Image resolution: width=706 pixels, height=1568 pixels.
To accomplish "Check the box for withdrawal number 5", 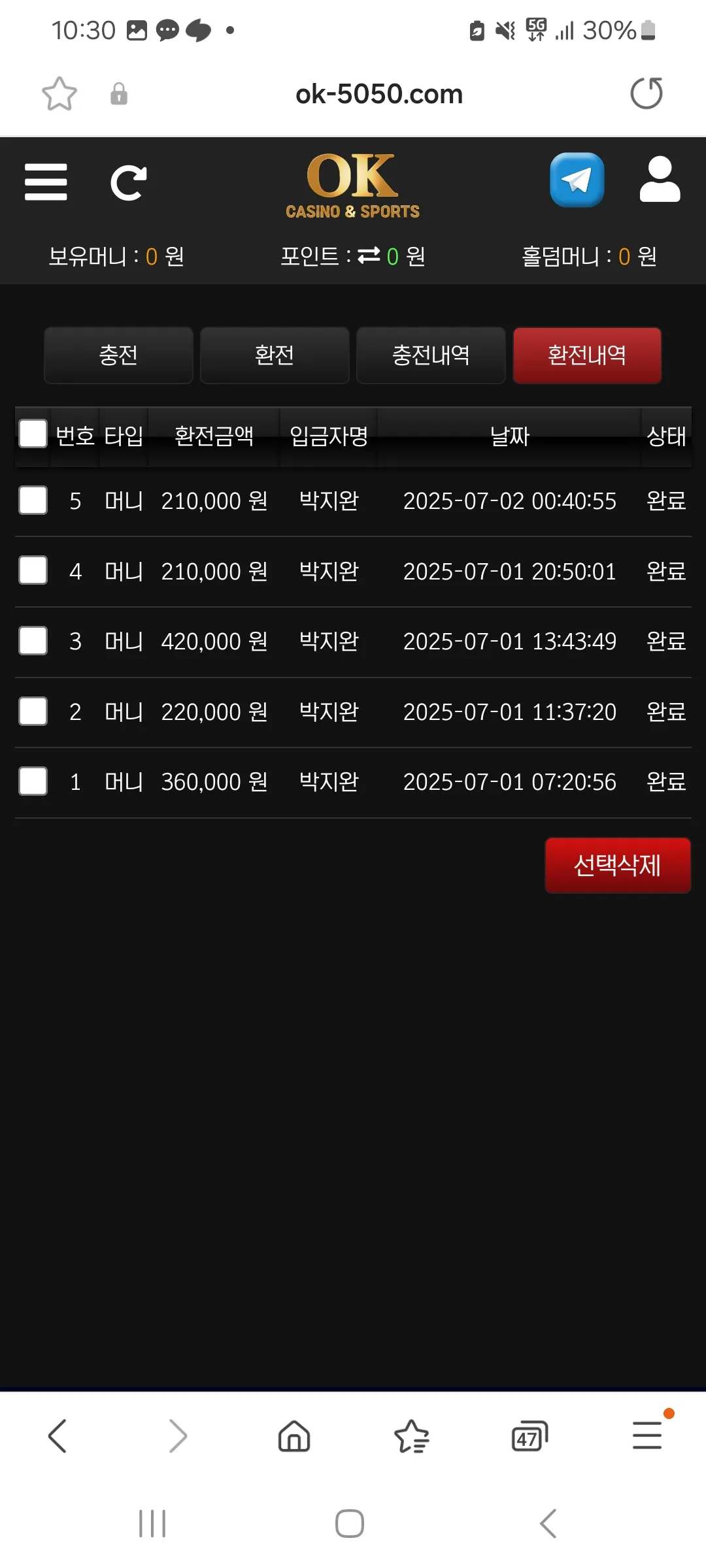I will (33, 500).
